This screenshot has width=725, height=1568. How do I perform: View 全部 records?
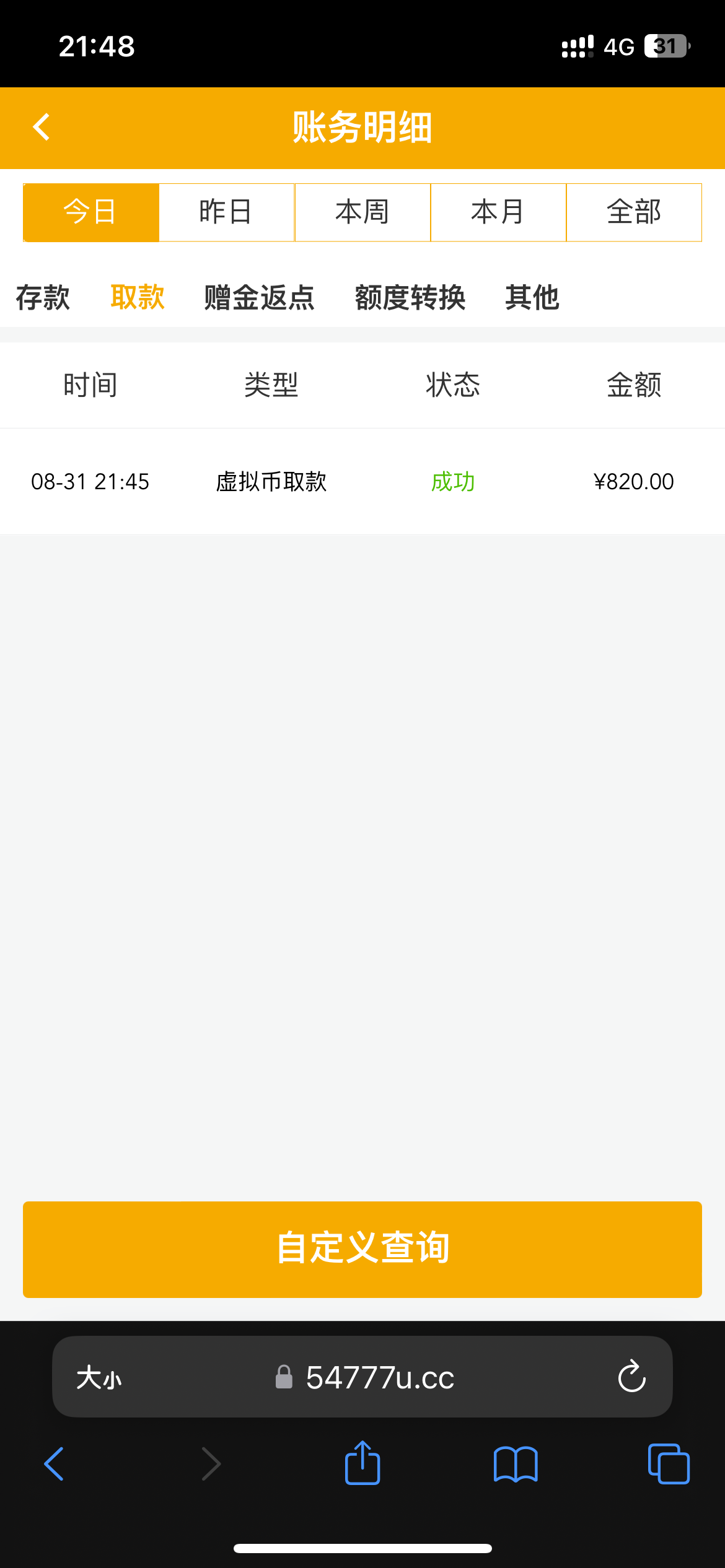point(634,212)
